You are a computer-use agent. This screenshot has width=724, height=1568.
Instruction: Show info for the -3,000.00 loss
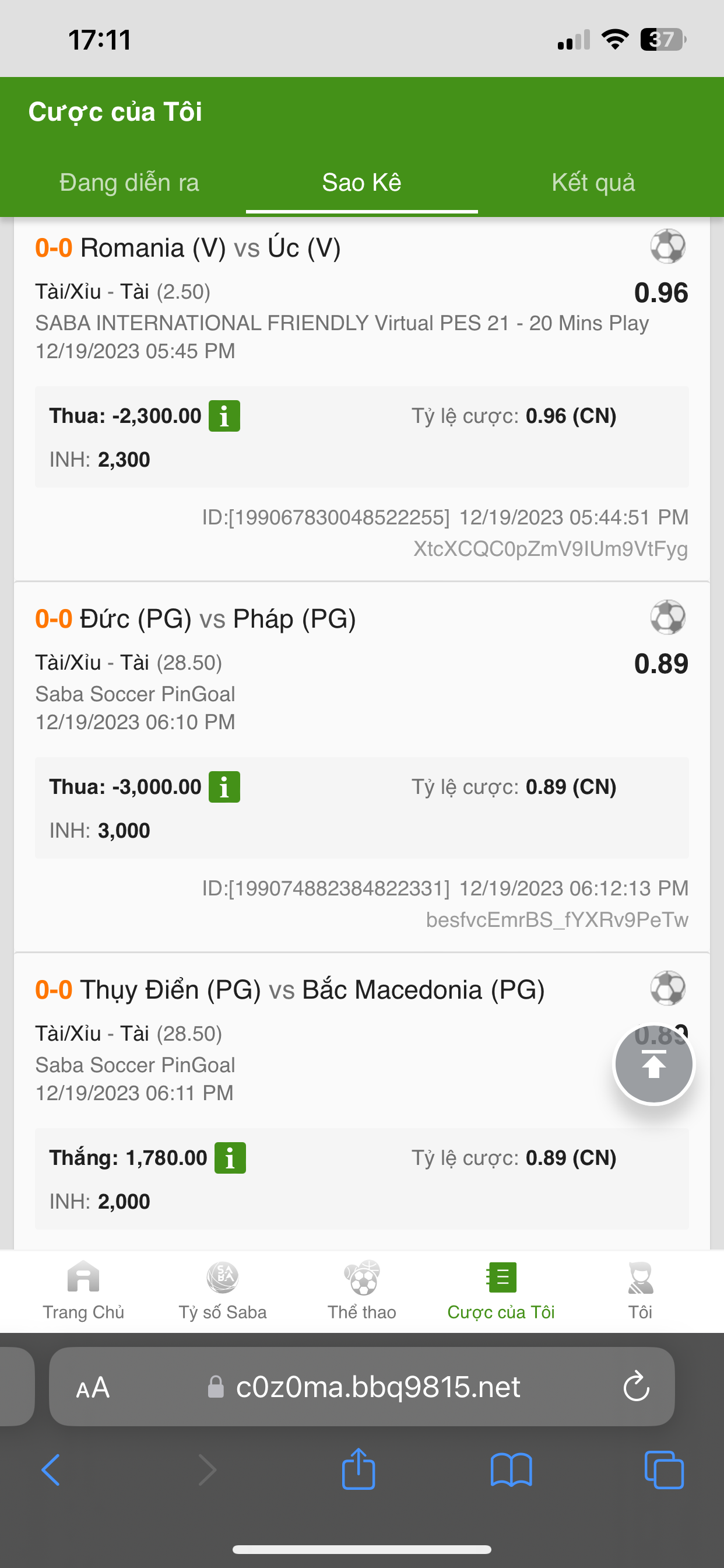pyautogui.click(x=224, y=787)
